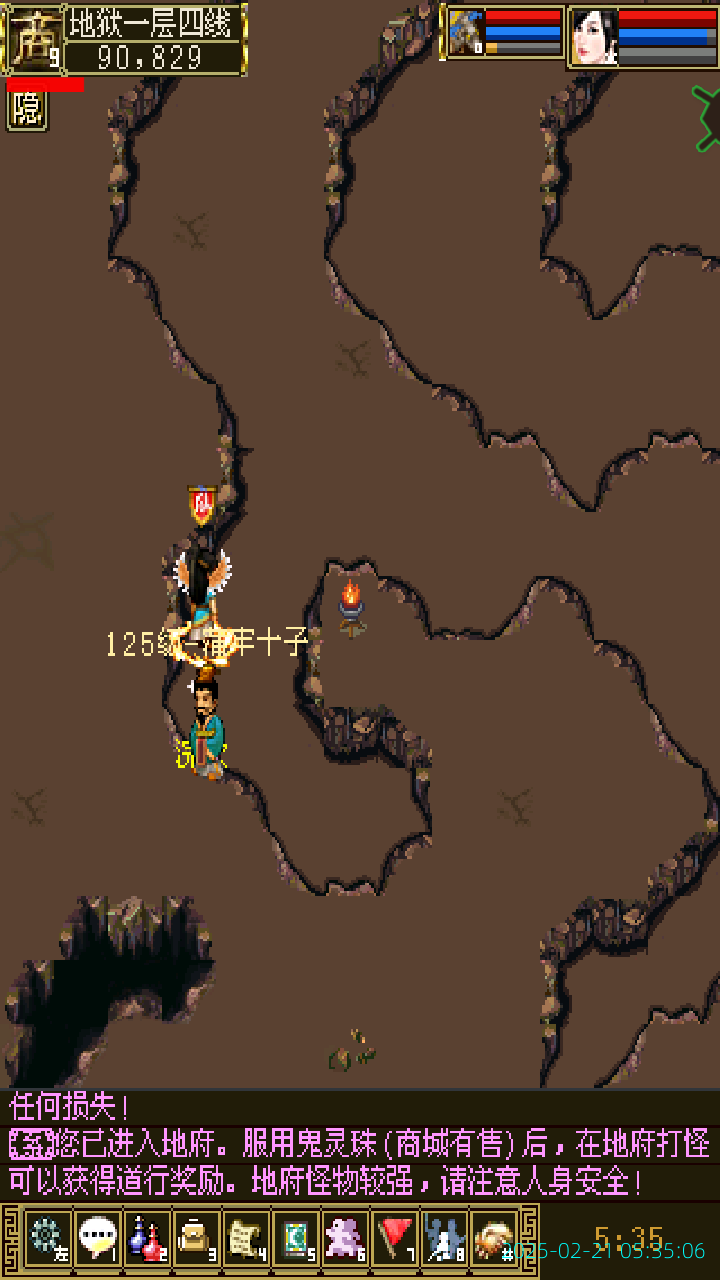Image resolution: width=720 pixels, height=1280 pixels.
Task: Tap the red flag shortcut
Action: tap(395, 1238)
